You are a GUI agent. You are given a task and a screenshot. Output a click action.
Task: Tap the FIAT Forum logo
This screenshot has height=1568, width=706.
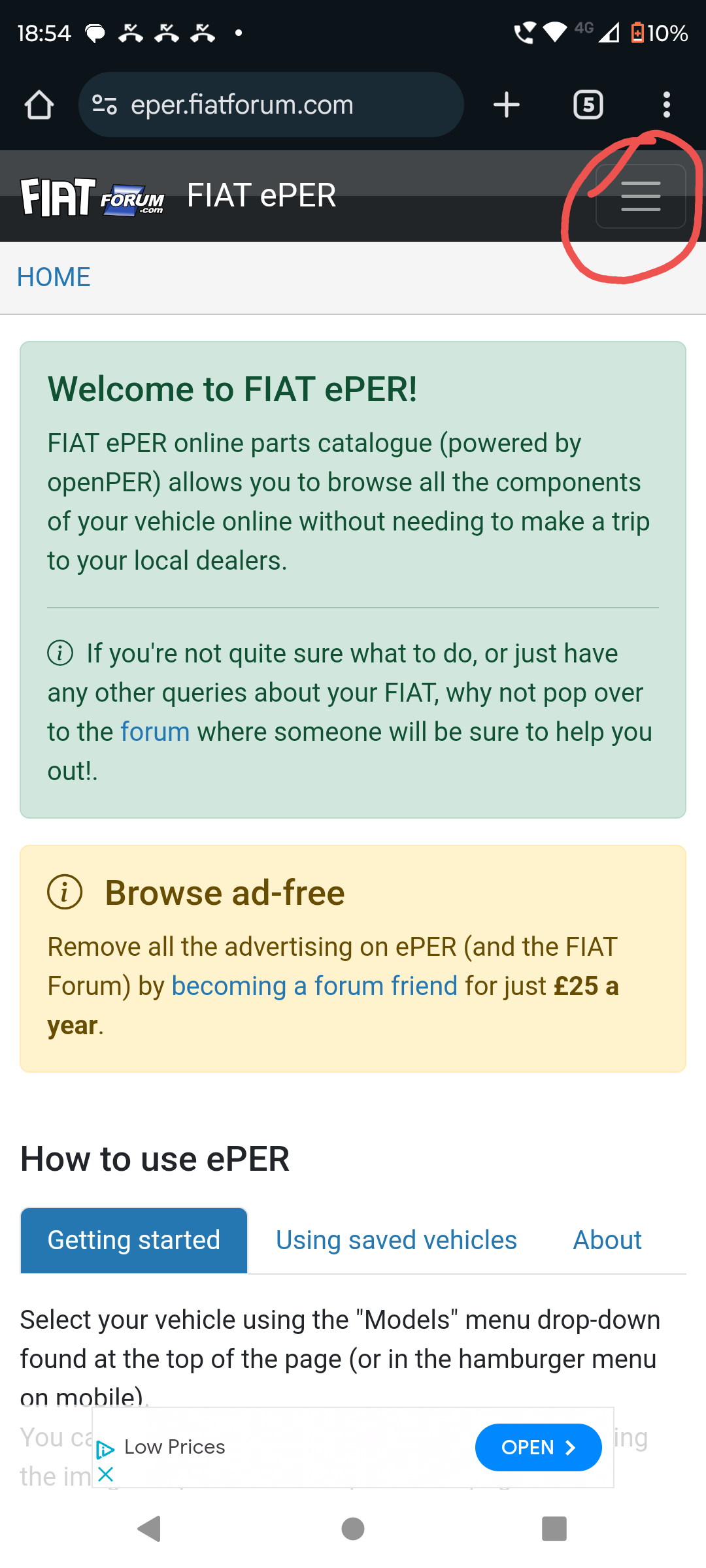(x=92, y=197)
